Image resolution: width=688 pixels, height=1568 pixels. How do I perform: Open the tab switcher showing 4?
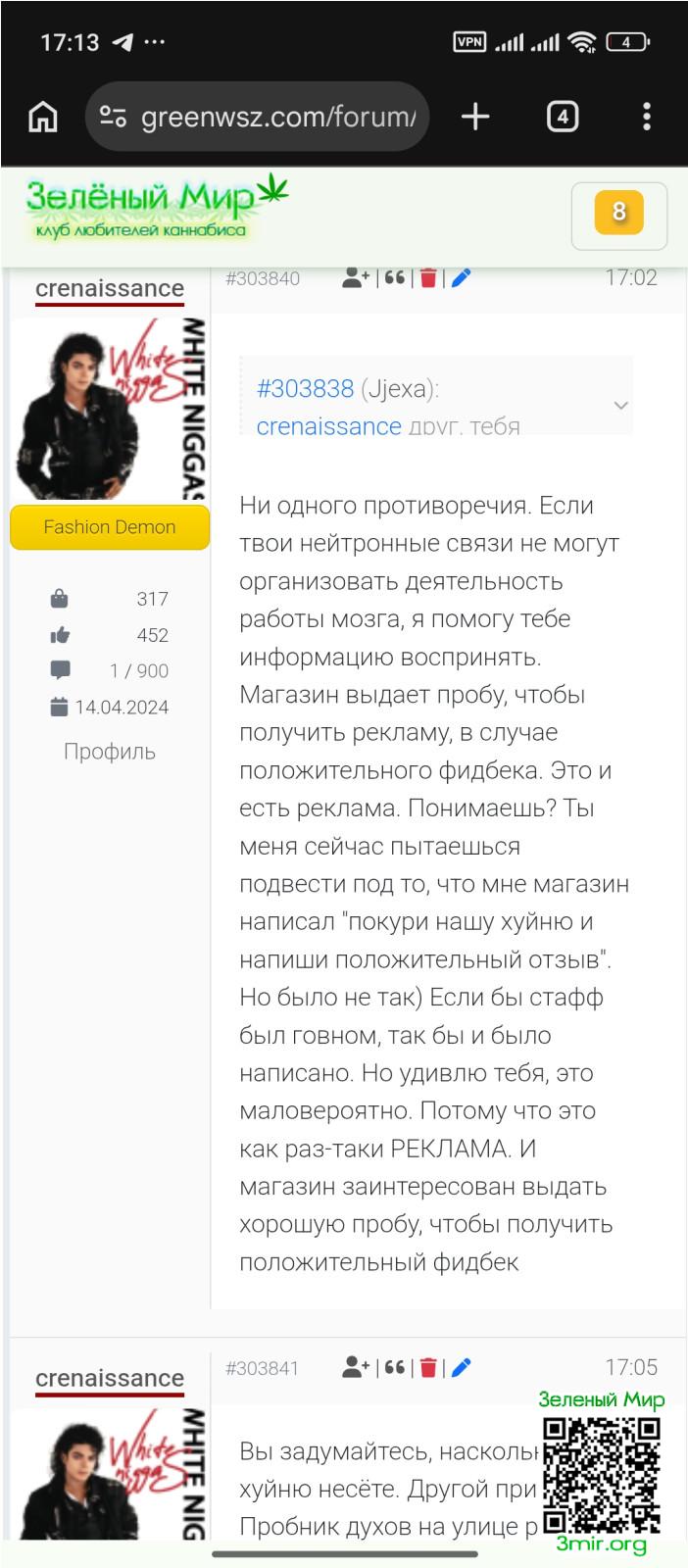pos(562,117)
